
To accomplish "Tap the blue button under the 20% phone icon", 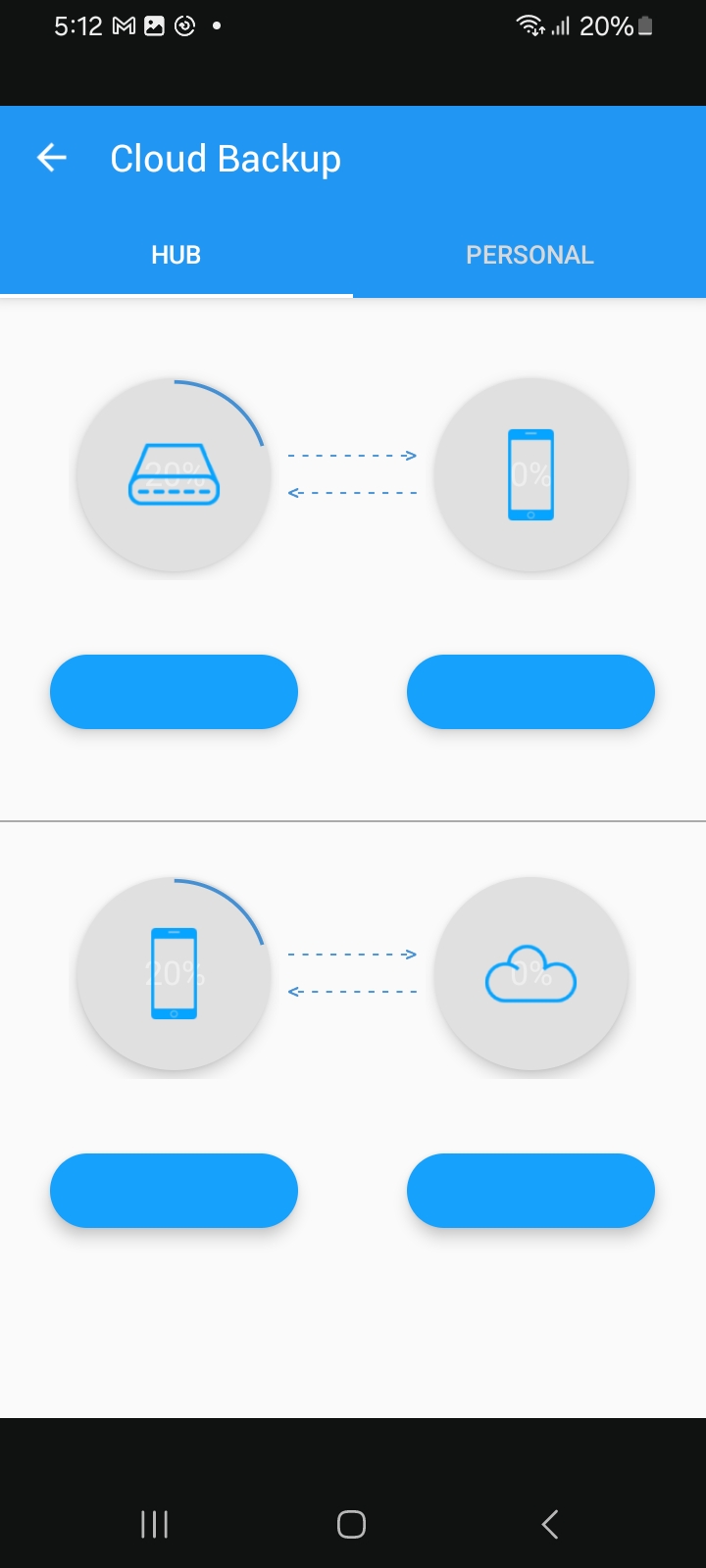I will pyautogui.click(x=174, y=1191).
